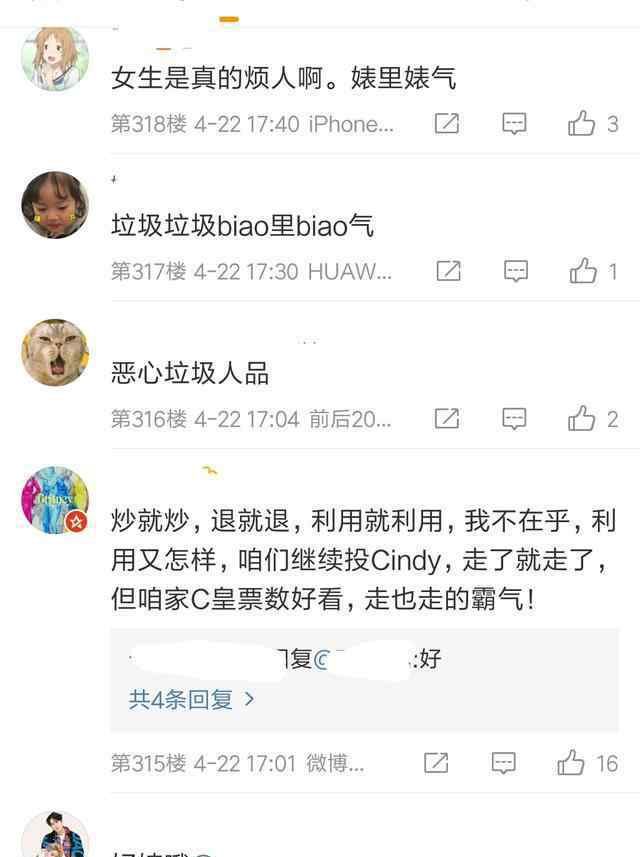Open the anime girl avatar on floor 318

(x=55, y=59)
